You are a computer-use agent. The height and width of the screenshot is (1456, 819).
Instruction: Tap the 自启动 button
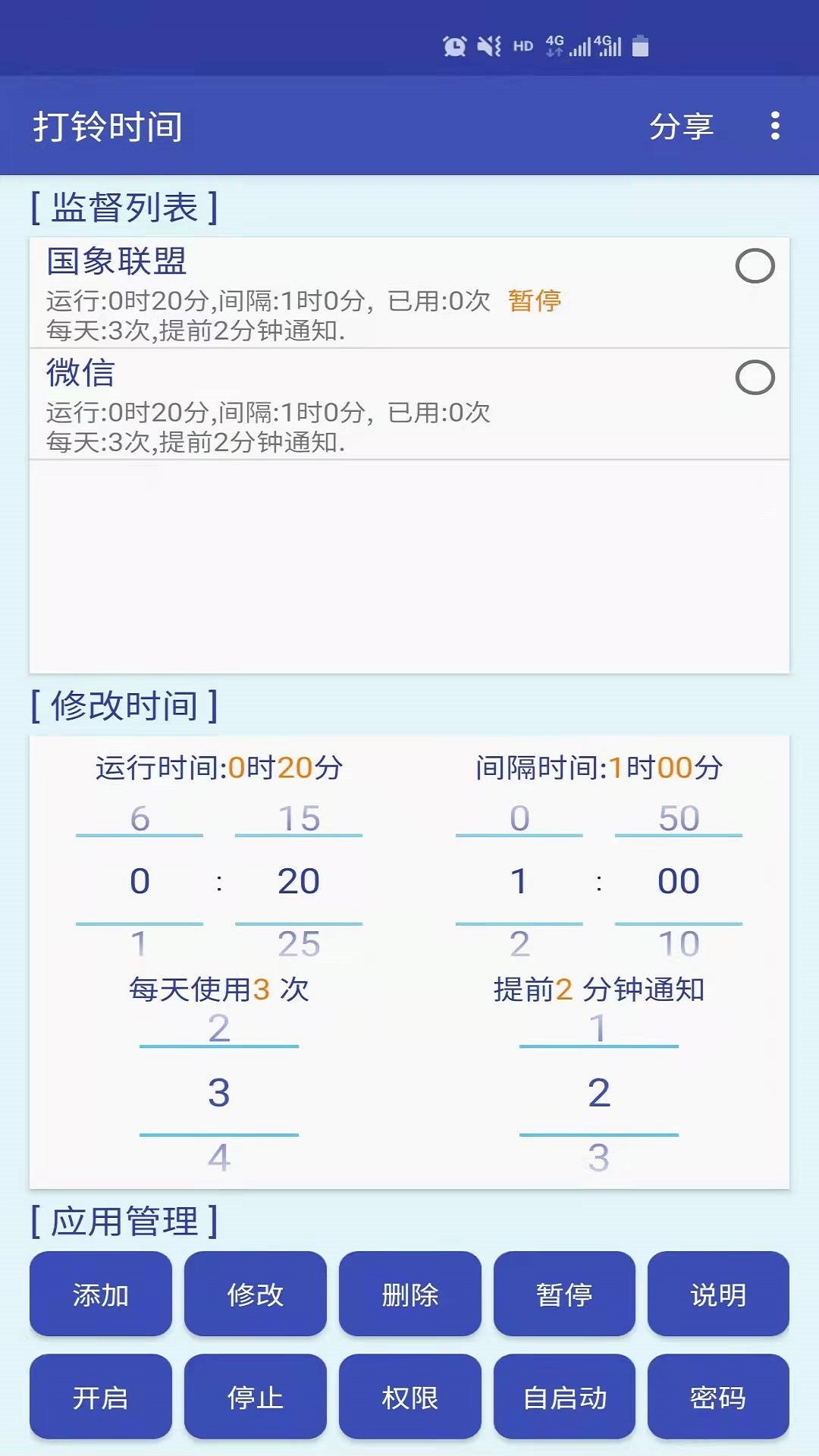pyautogui.click(x=564, y=1397)
